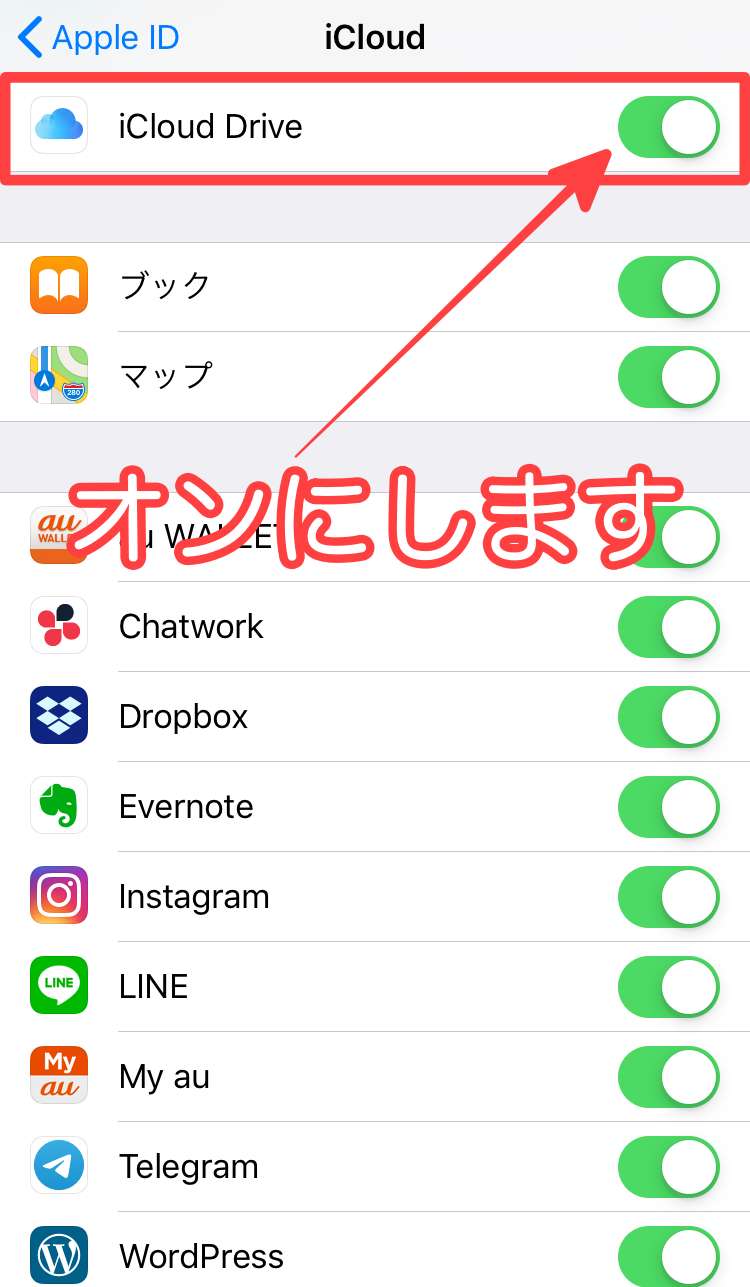
Task: Go back to Apple ID settings
Action: pos(99,38)
